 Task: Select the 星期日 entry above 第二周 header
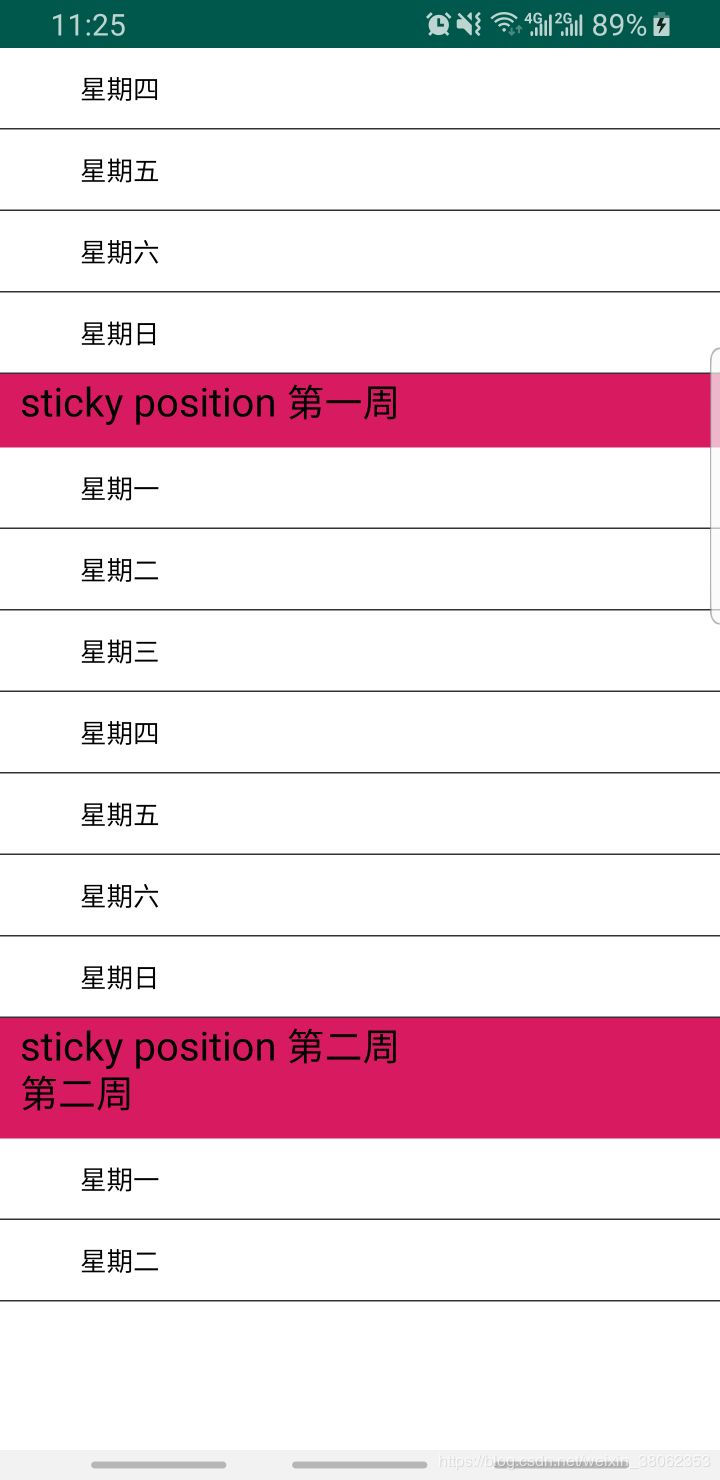click(120, 977)
